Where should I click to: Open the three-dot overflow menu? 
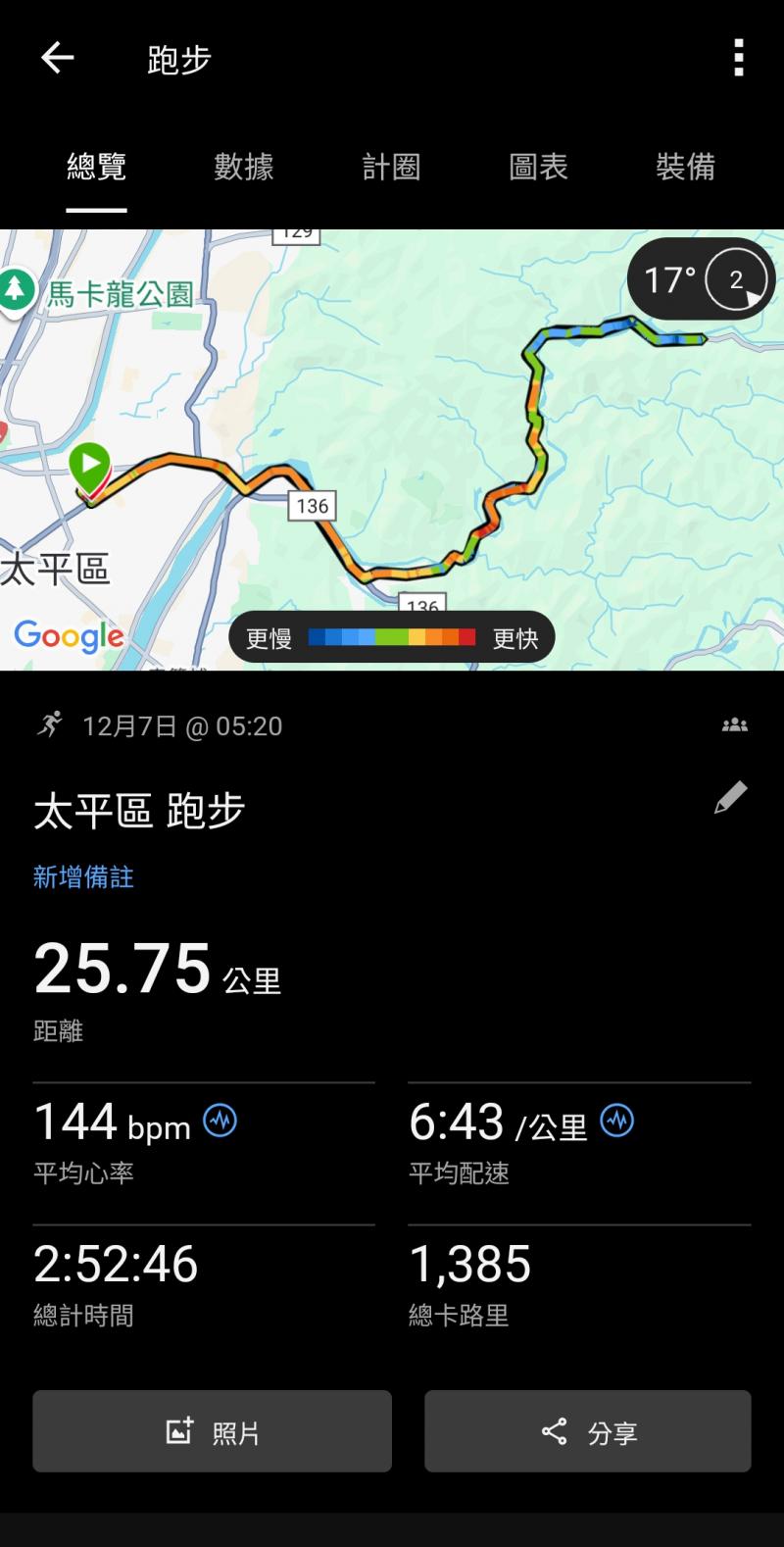[739, 59]
